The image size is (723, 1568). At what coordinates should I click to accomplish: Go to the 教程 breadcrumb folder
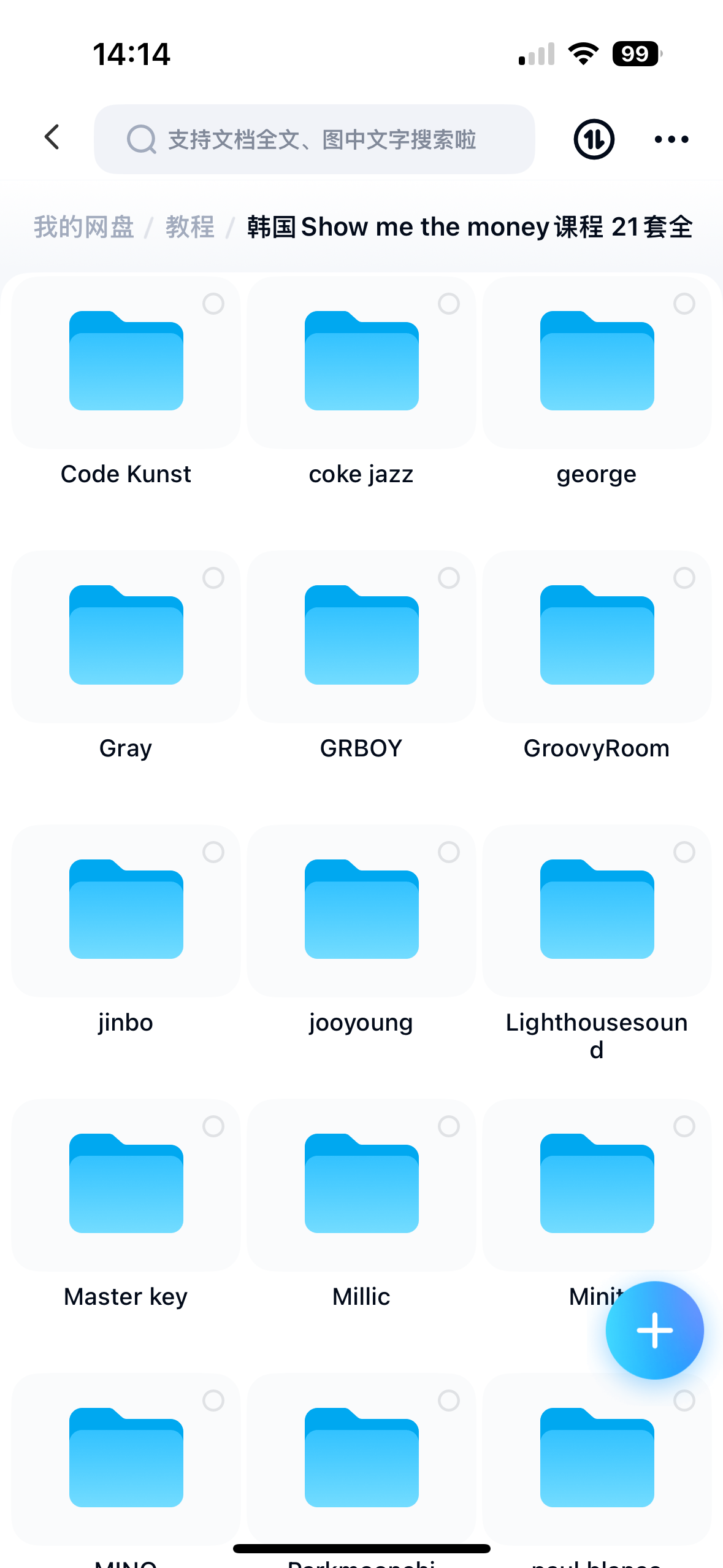tap(190, 227)
